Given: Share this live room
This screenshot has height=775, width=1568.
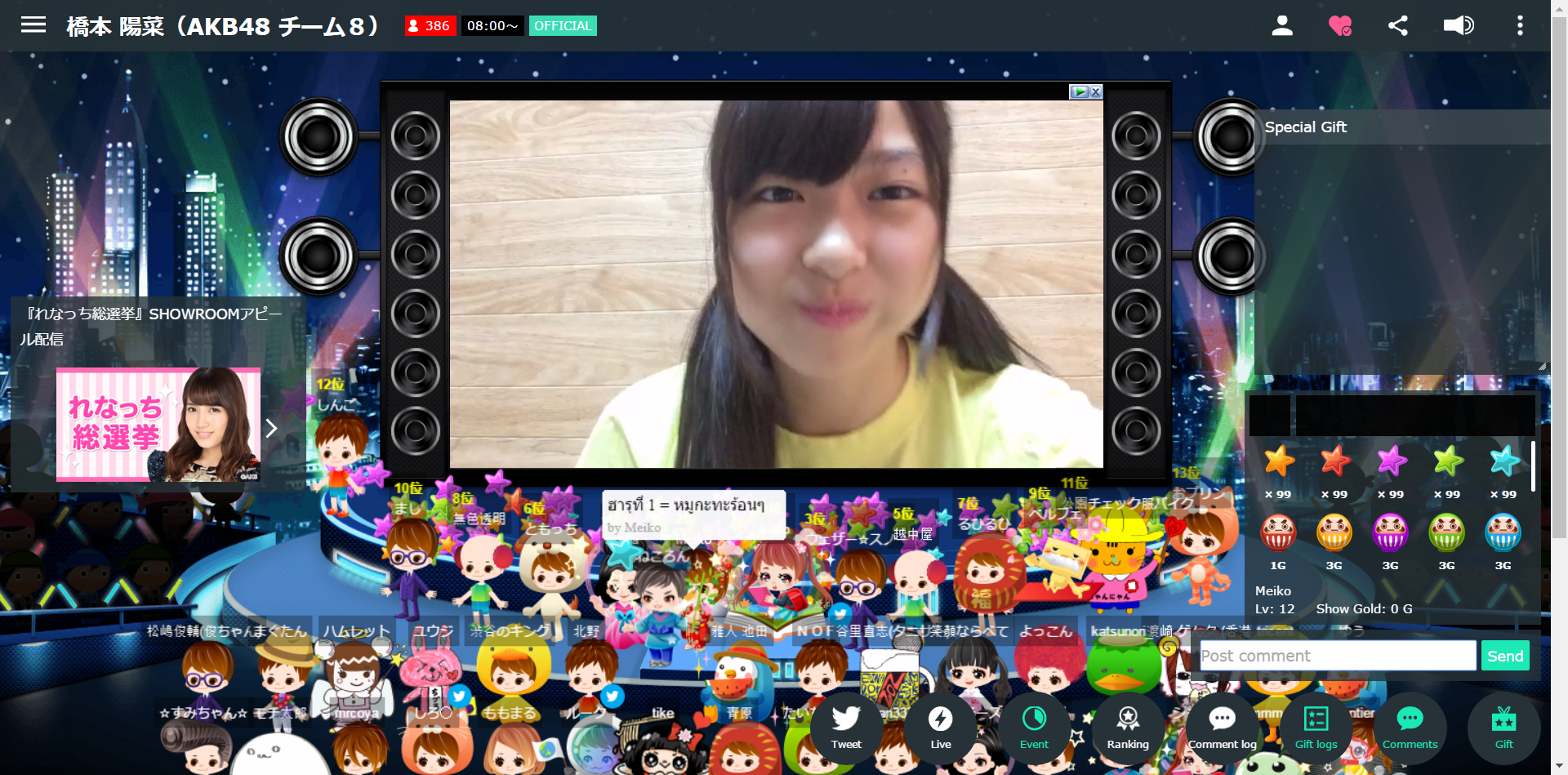Looking at the screenshot, I should click(x=1397, y=25).
